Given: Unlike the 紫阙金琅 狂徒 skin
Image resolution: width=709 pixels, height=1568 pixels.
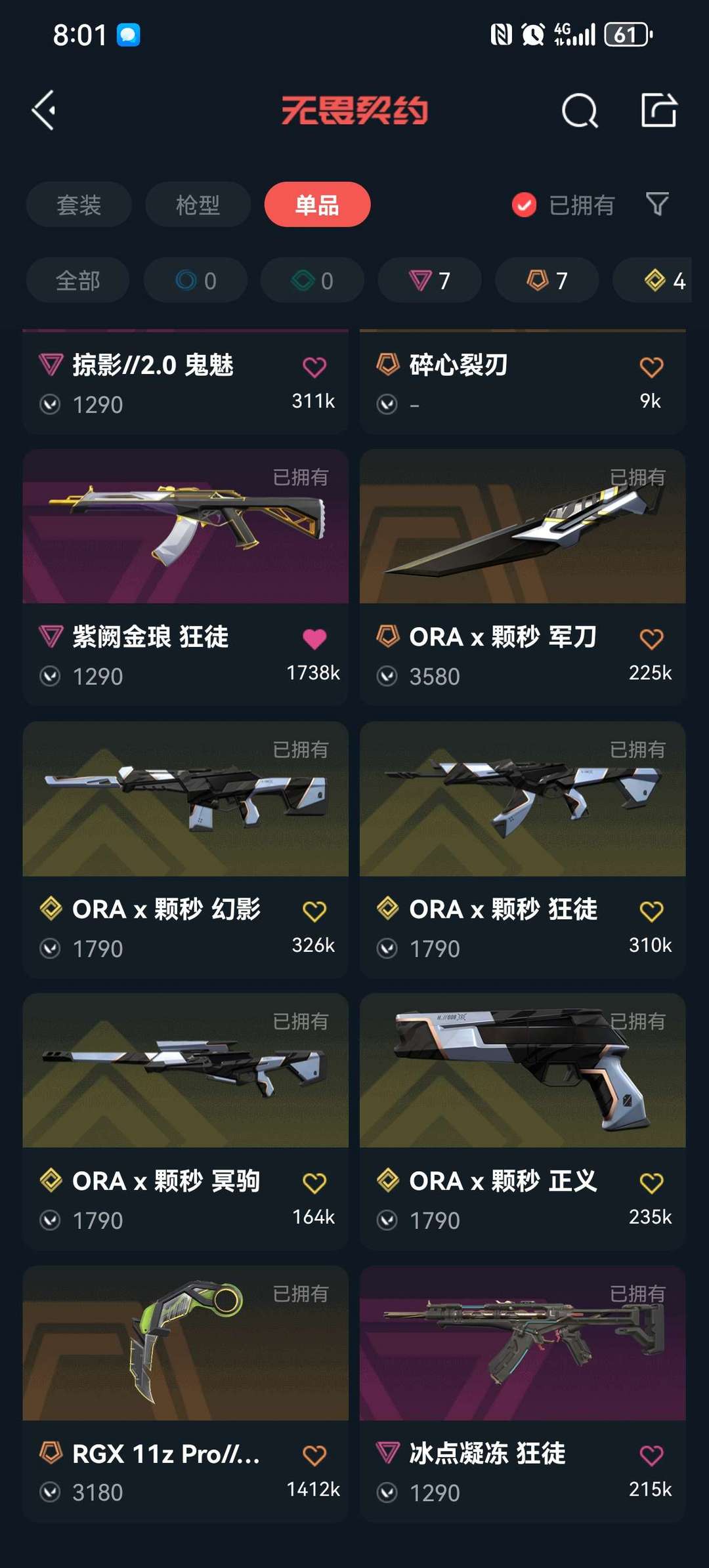Looking at the screenshot, I should [314, 638].
